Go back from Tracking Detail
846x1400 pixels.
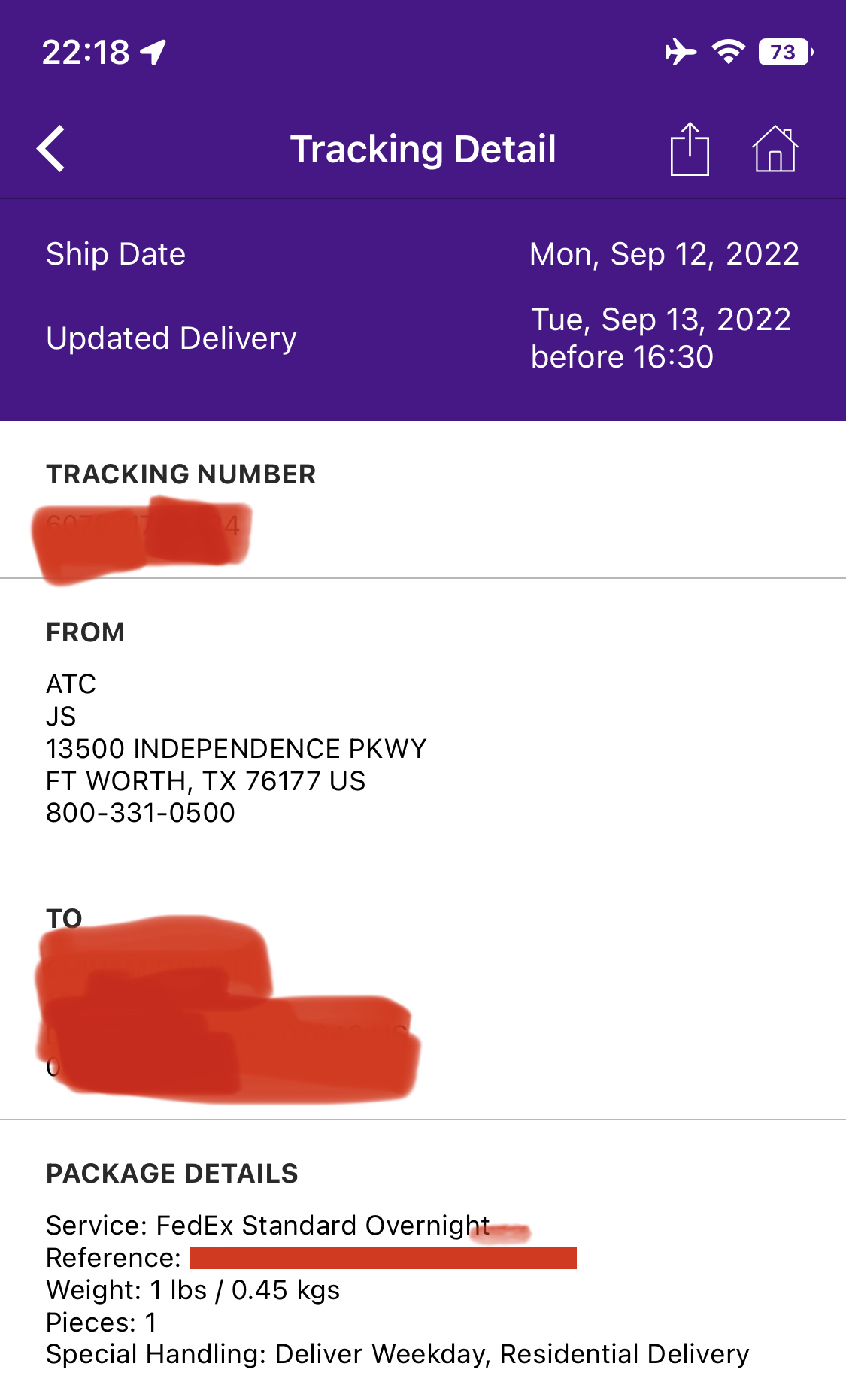pyautogui.click(x=51, y=149)
